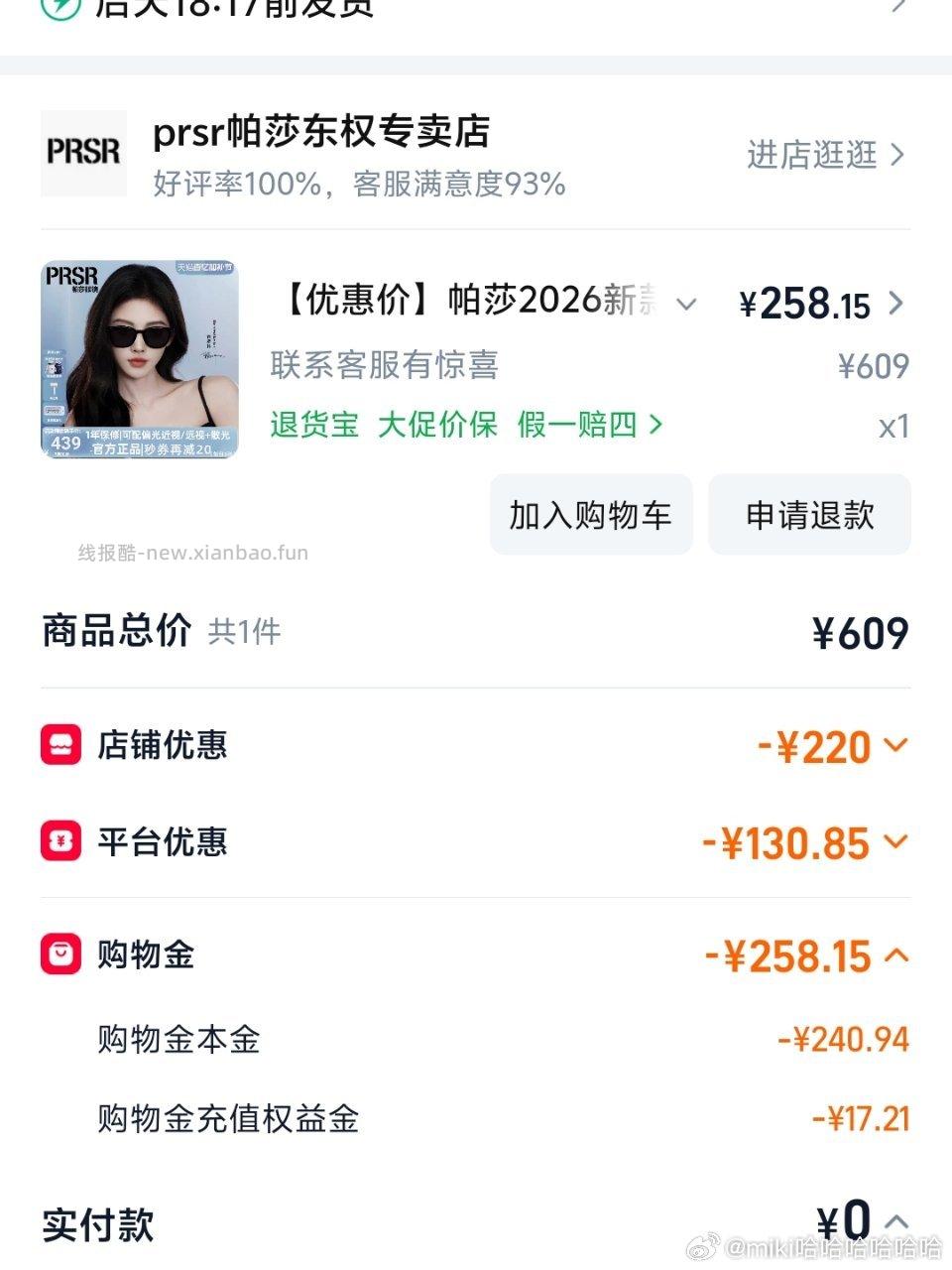Click the 退货宝 service link

[313, 425]
